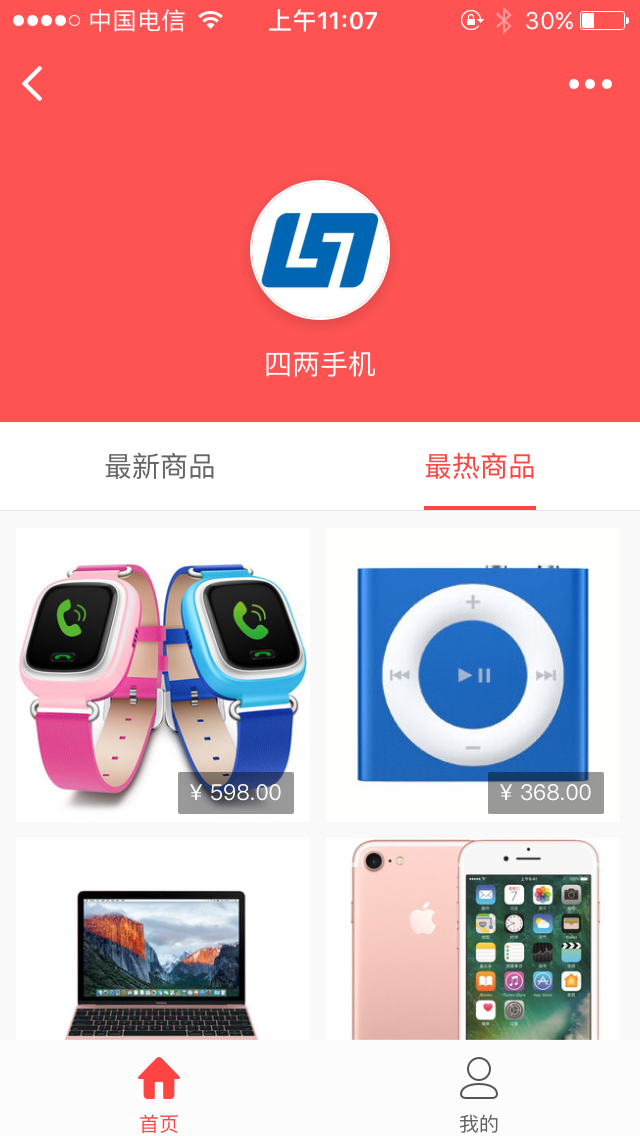This screenshot has width=640, height=1136.
Task: Select the 最热商品 tab
Action: coord(480,467)
